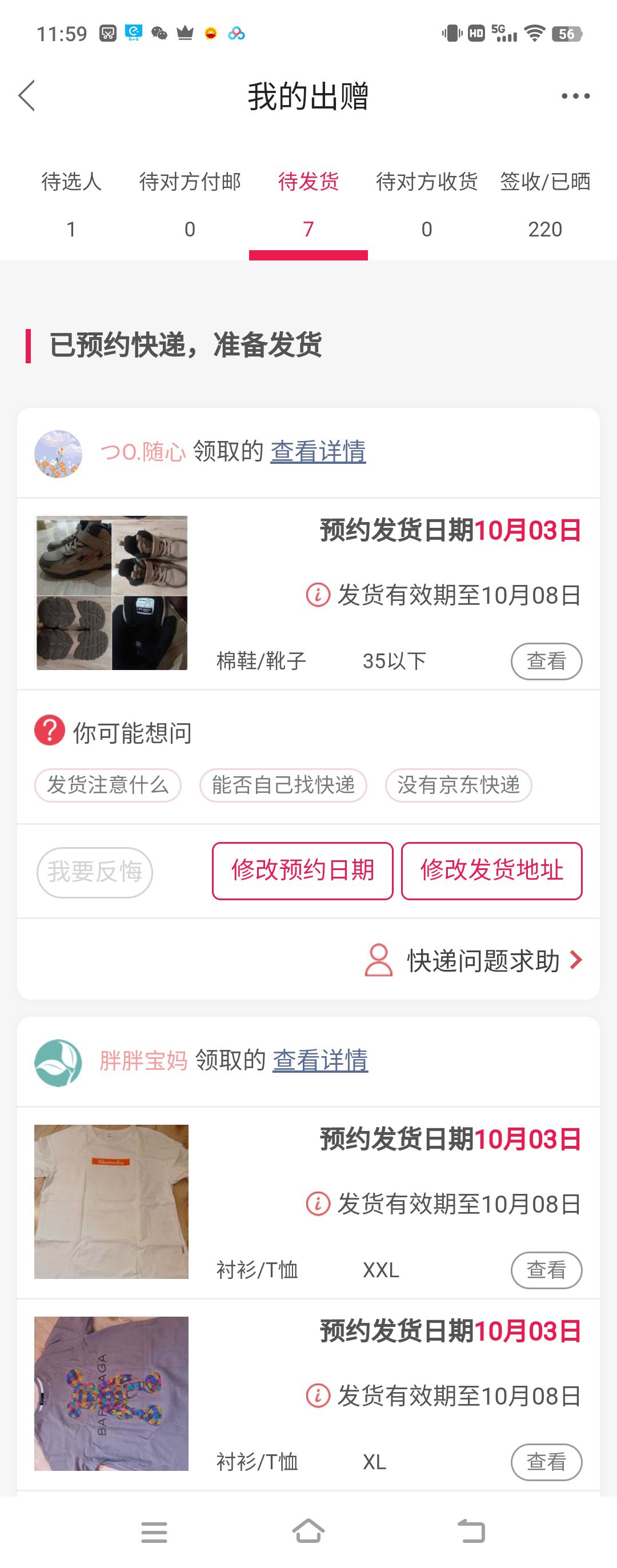Tap 查看 on the XL 衬衫/T恤 item
The height and width of the screenshot is (1568, 617).
[x=546, y=1462]
